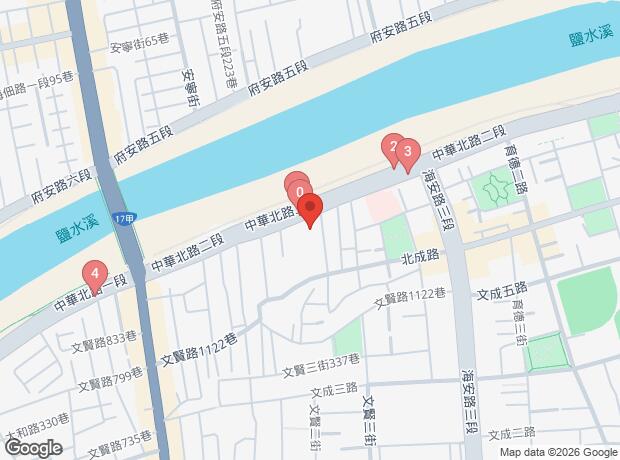
Task: Tap the map marker numbered 4
Action: click(94, 273)
